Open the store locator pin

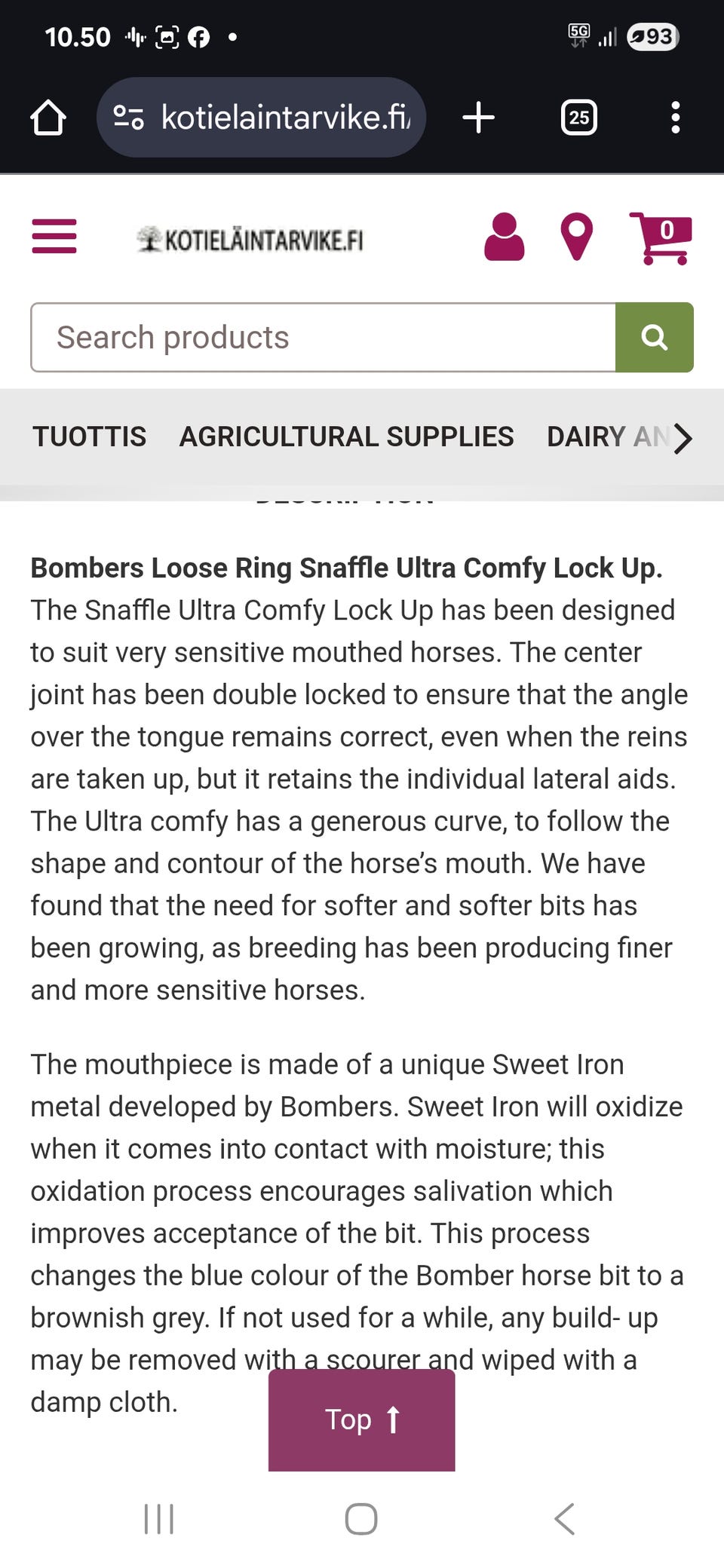pos(577,237)
